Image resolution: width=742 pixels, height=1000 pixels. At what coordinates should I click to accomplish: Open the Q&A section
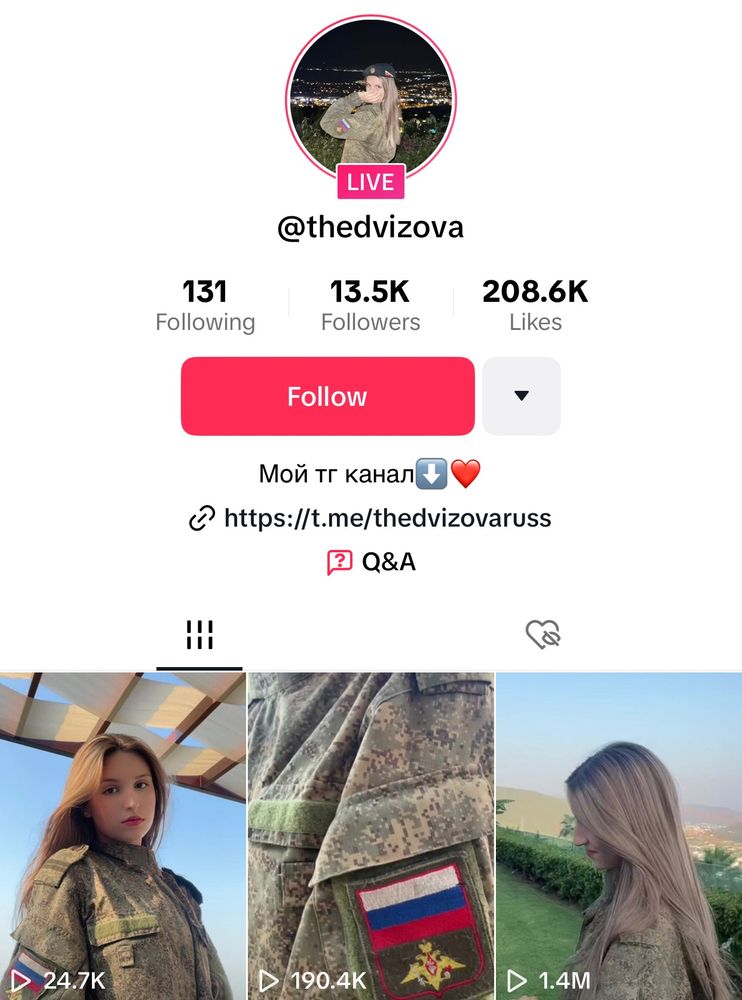(x=371, y=562)
